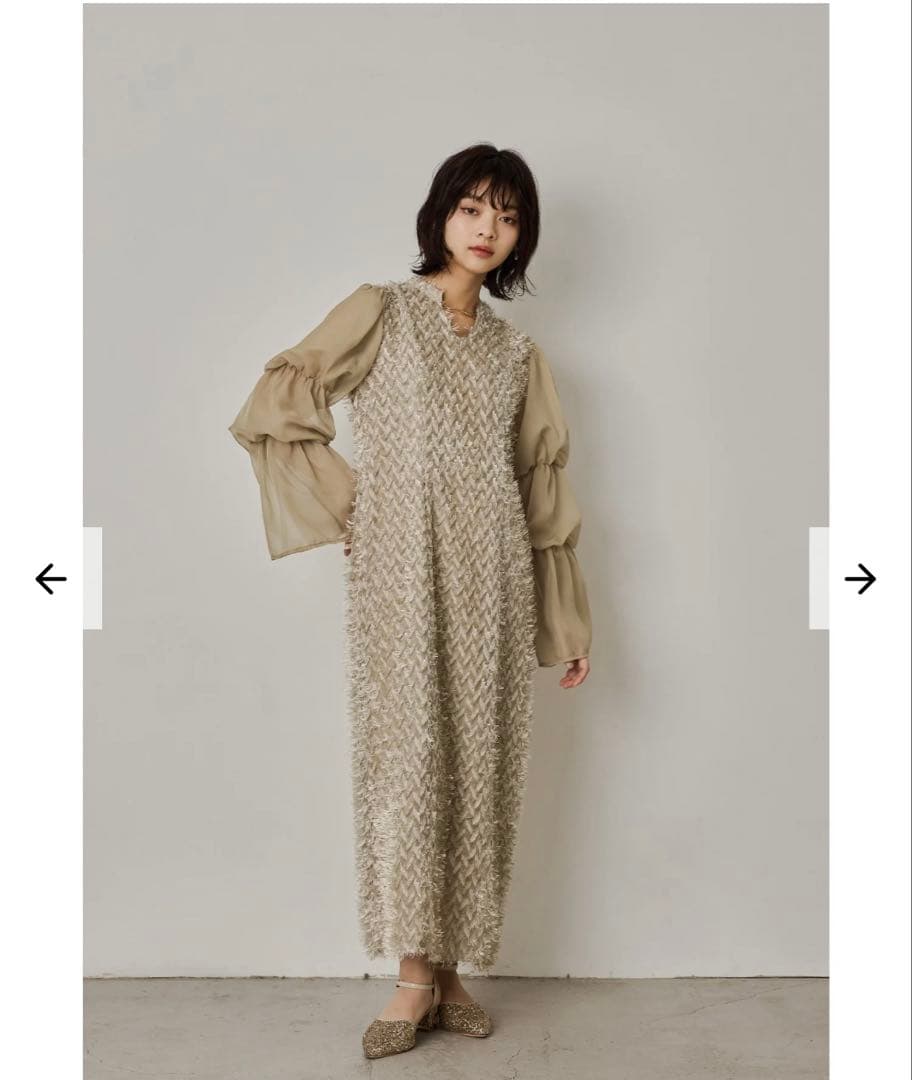Go back one slide using the left arrow button
This screenshot has width=912, height=1080.
52,578
